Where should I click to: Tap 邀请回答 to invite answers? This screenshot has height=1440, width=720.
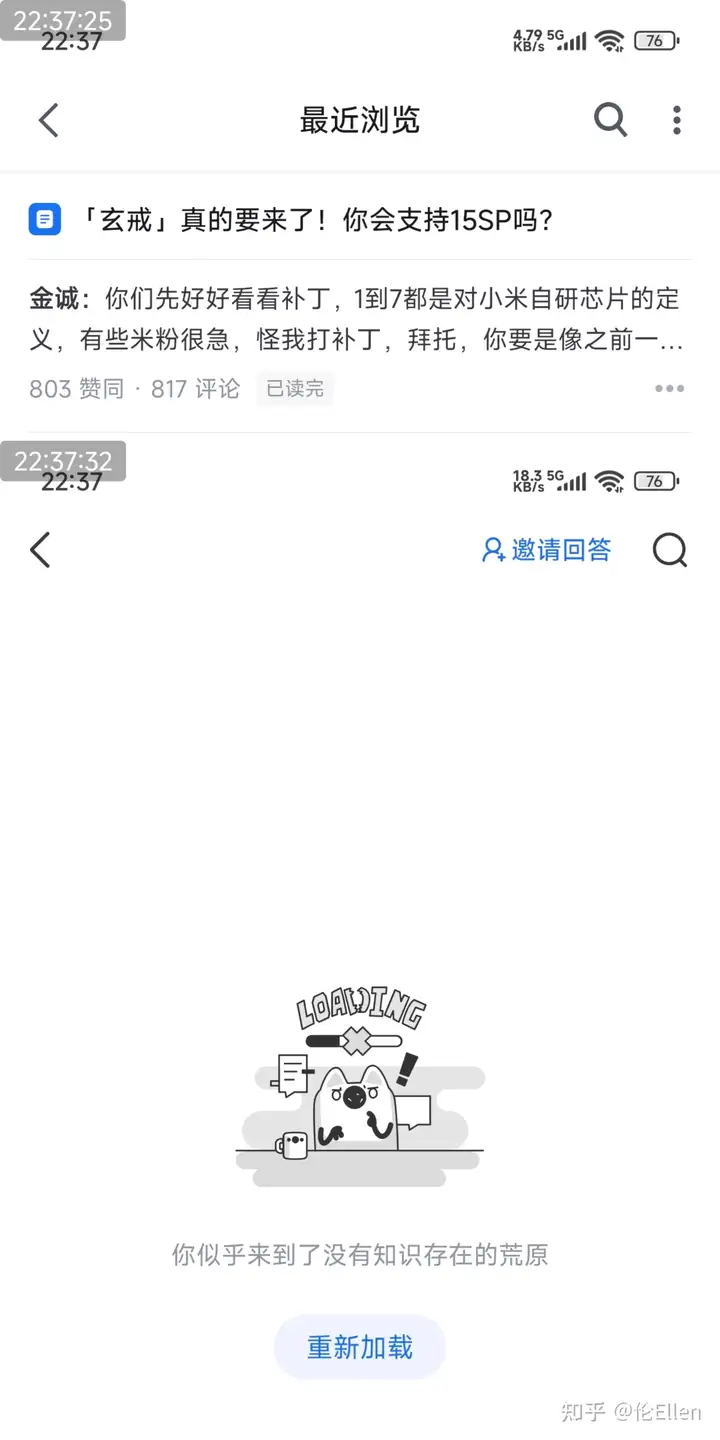click(x=546, y=549)
